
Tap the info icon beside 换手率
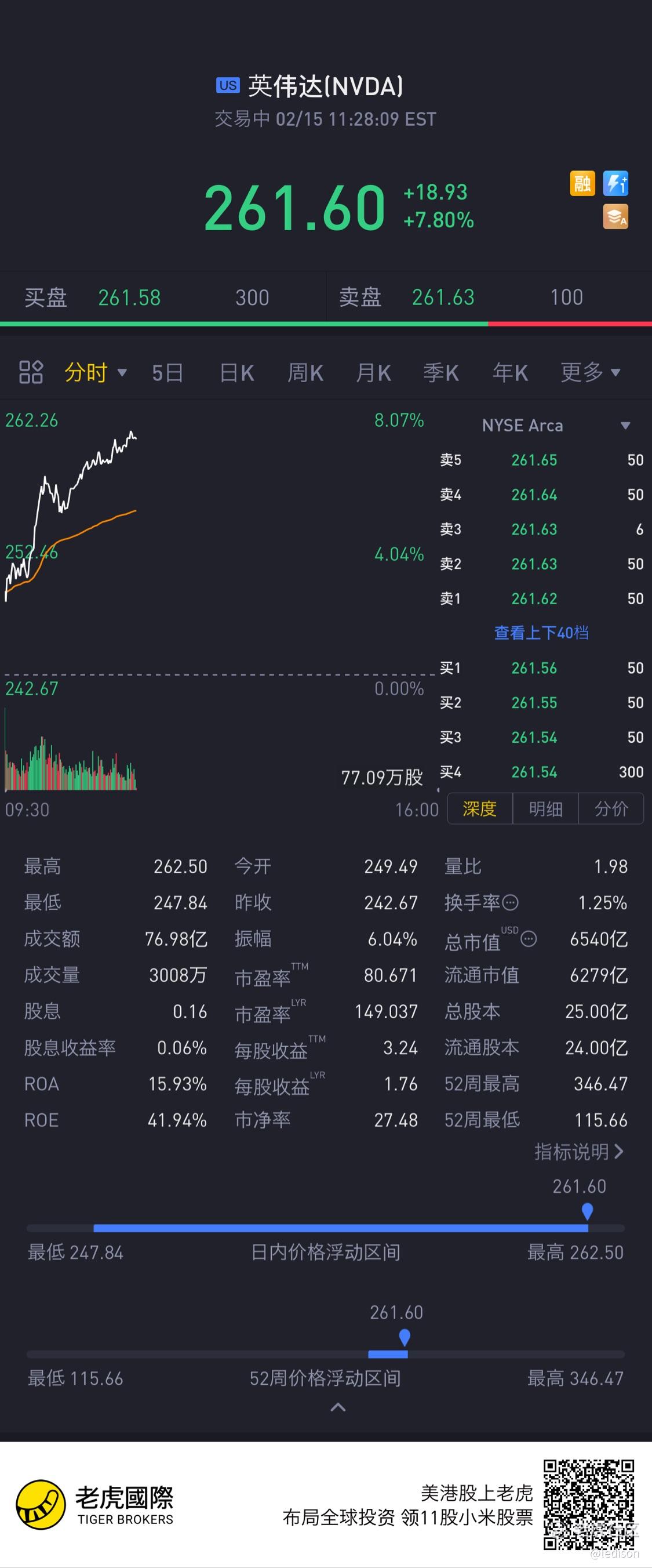(x=511, y=902)
